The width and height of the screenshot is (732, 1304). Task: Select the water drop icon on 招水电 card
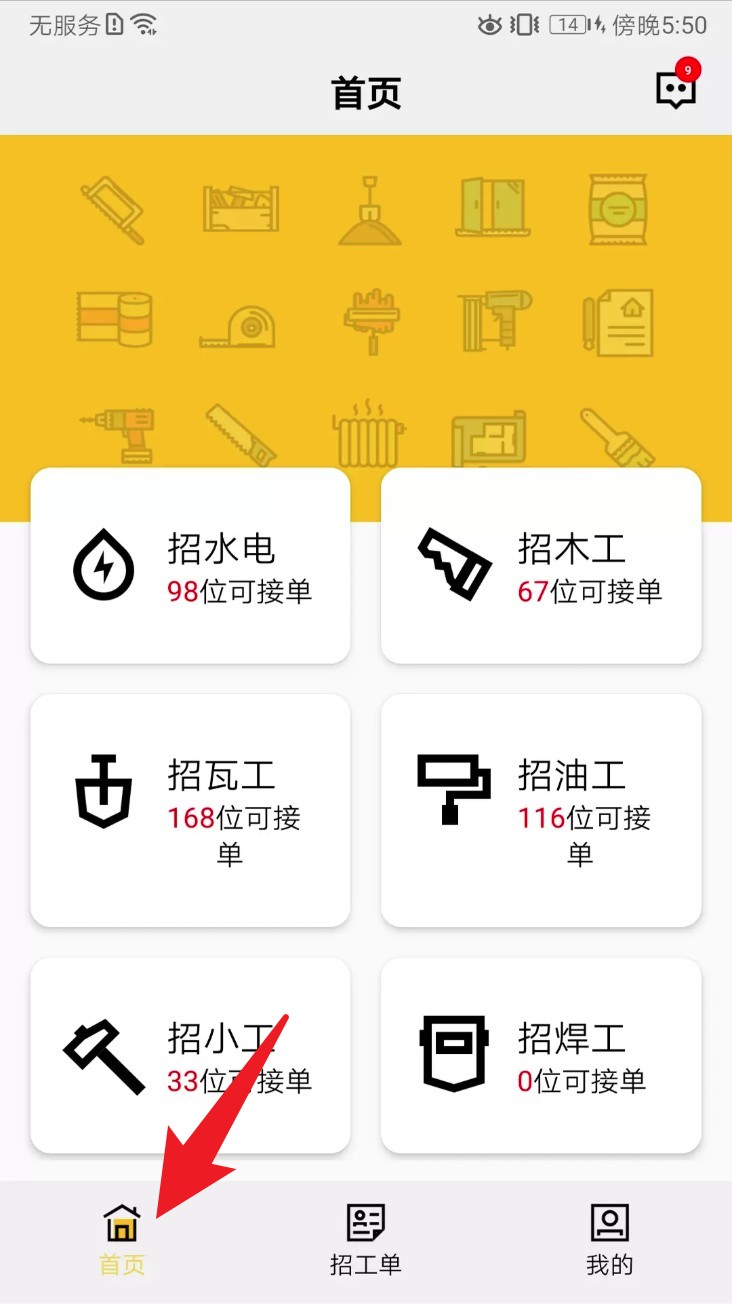pyautogui.click(x=103, y=563)
